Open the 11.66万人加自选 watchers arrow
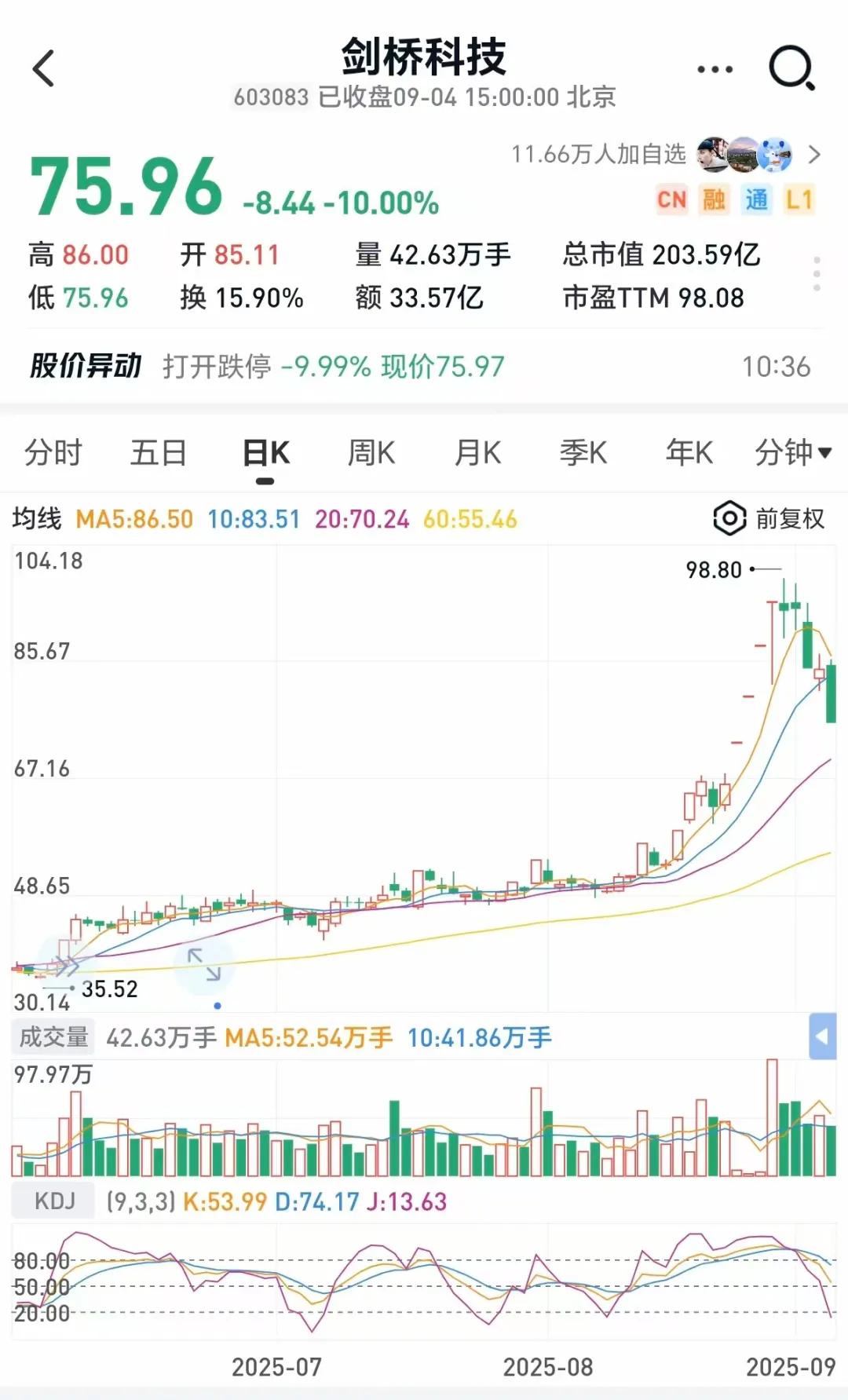Screen dimensions: 848x1400 pos(814,155)
